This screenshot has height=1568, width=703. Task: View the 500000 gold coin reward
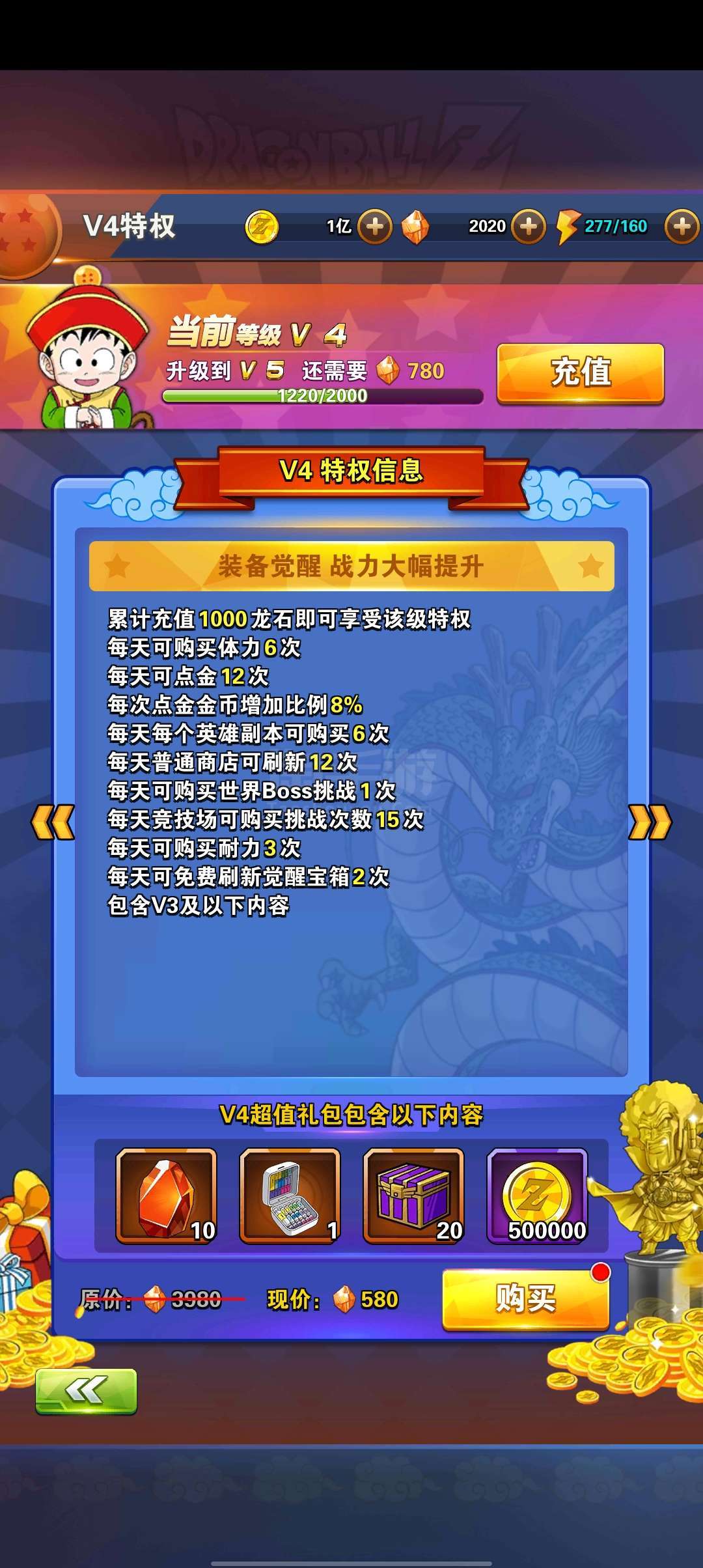538,1196
